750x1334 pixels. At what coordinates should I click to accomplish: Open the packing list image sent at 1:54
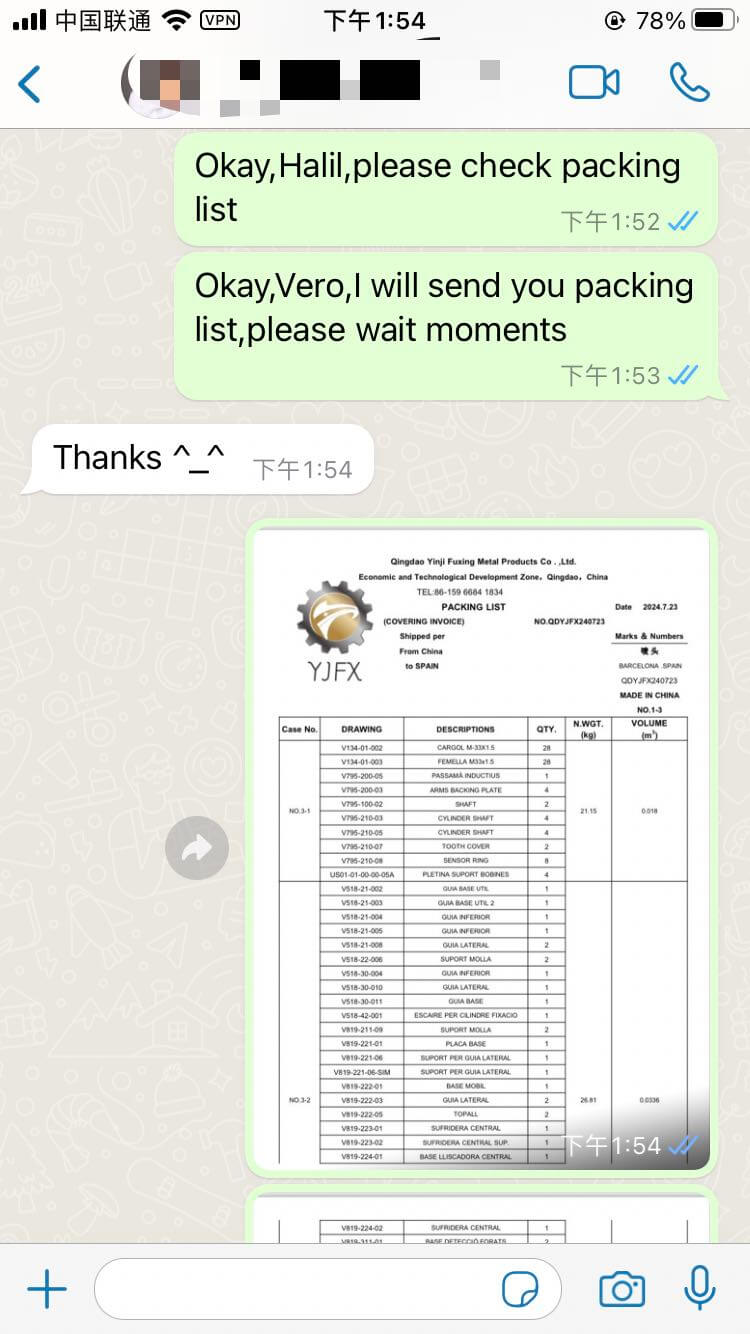(x=482, y=845)
